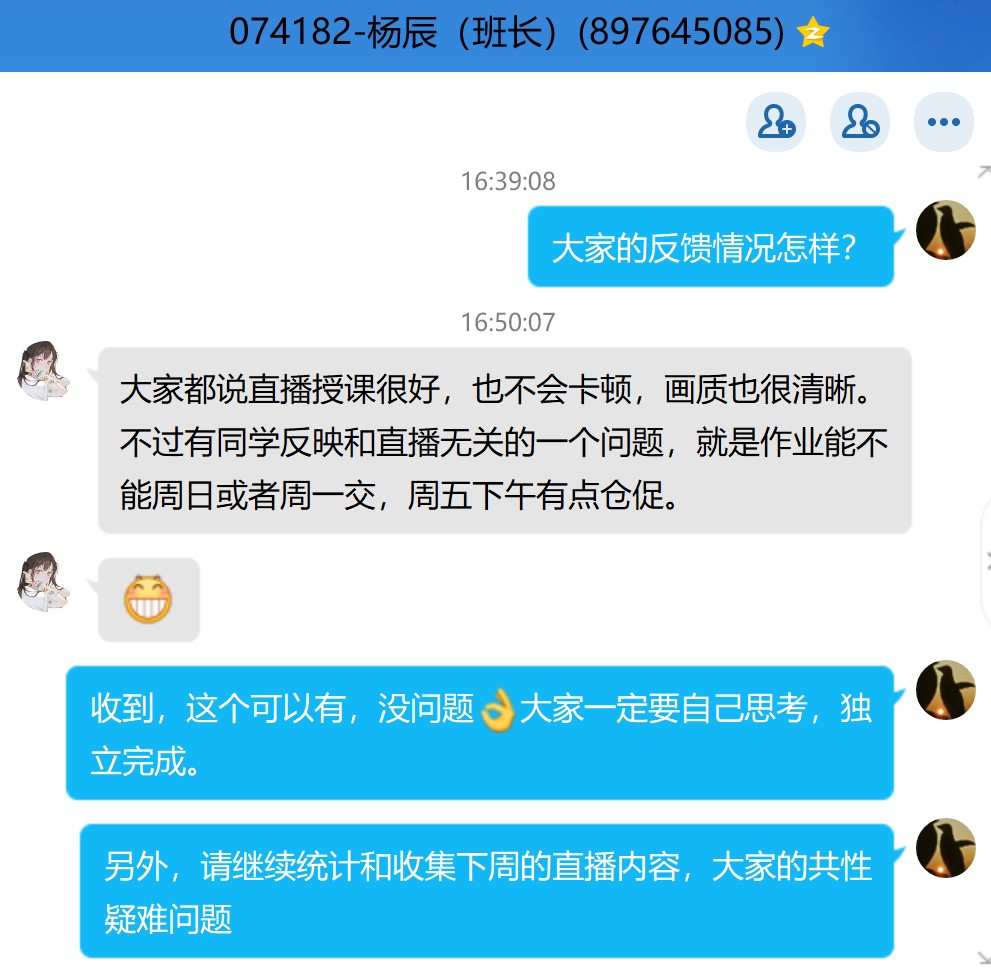Image resolution: width=991 pixels, height=968 pixels.
Task: Tap the add-contact icon with plus sign
Action: (775, 122)
